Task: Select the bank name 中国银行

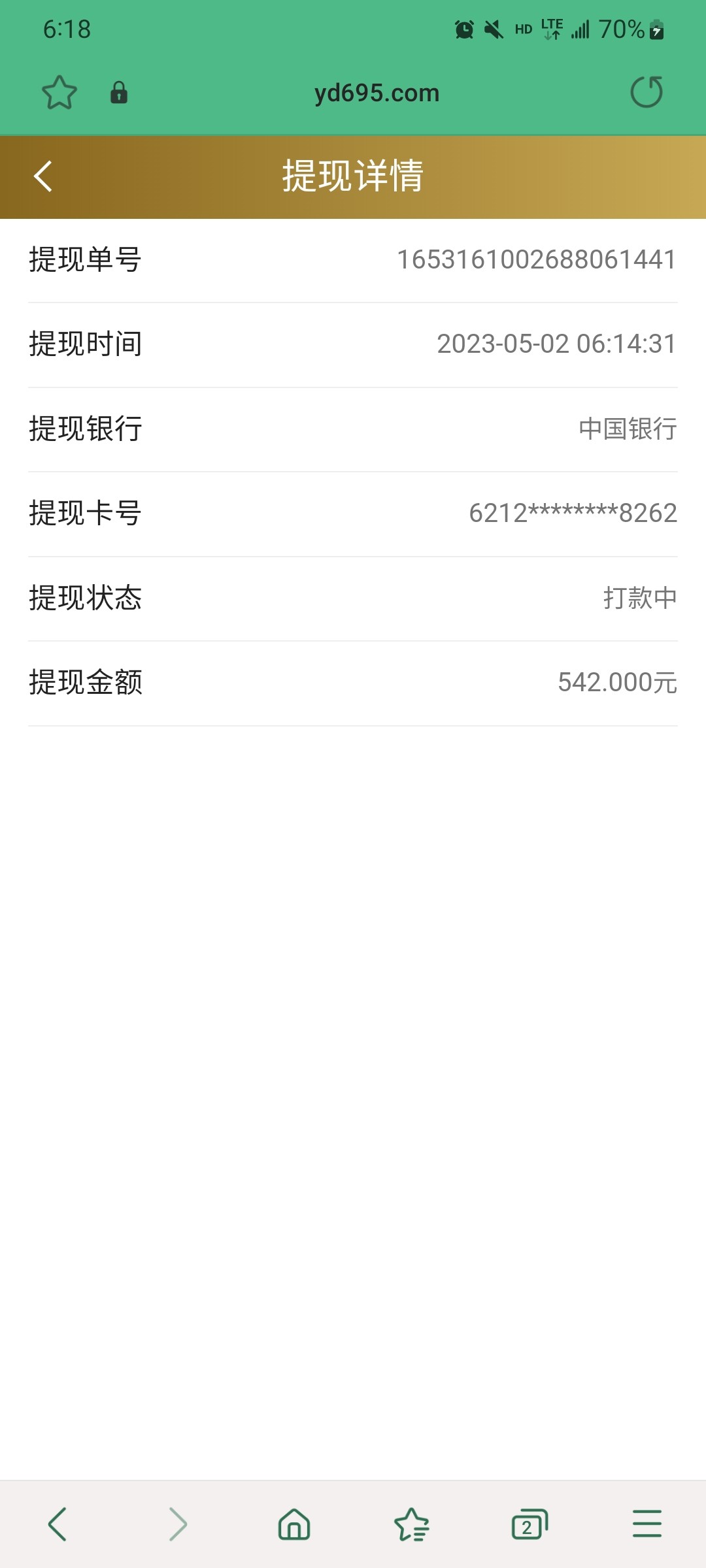Action: 626,428
